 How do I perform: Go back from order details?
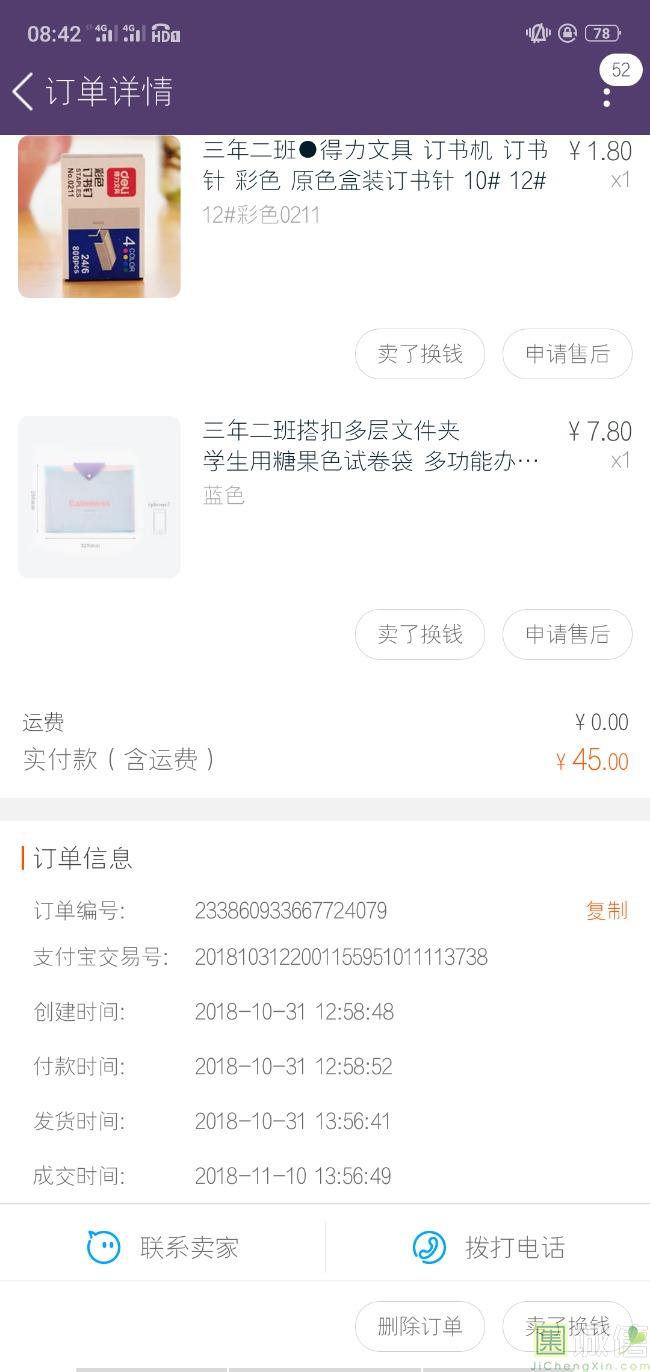(23, 91)
